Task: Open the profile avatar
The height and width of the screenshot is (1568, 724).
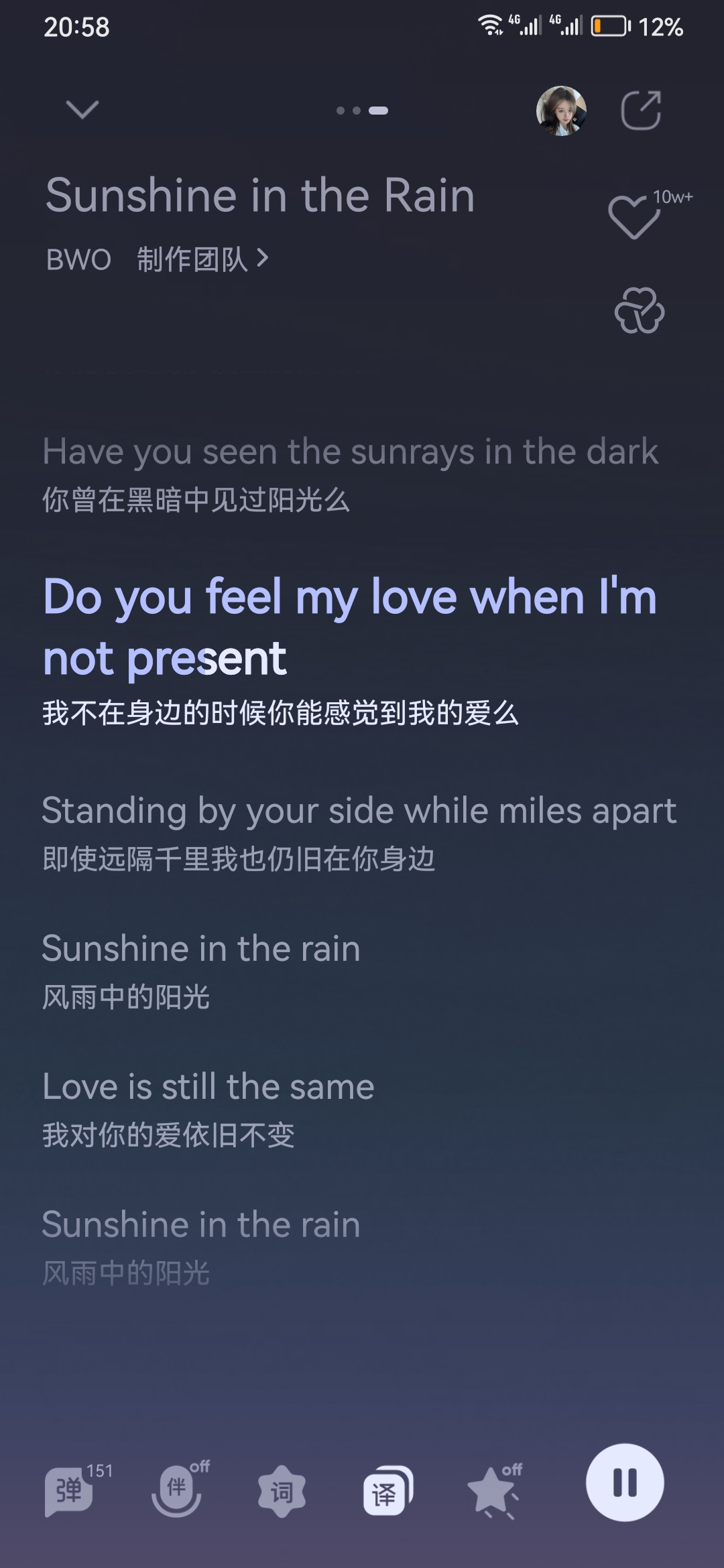Action: [561, 111]
